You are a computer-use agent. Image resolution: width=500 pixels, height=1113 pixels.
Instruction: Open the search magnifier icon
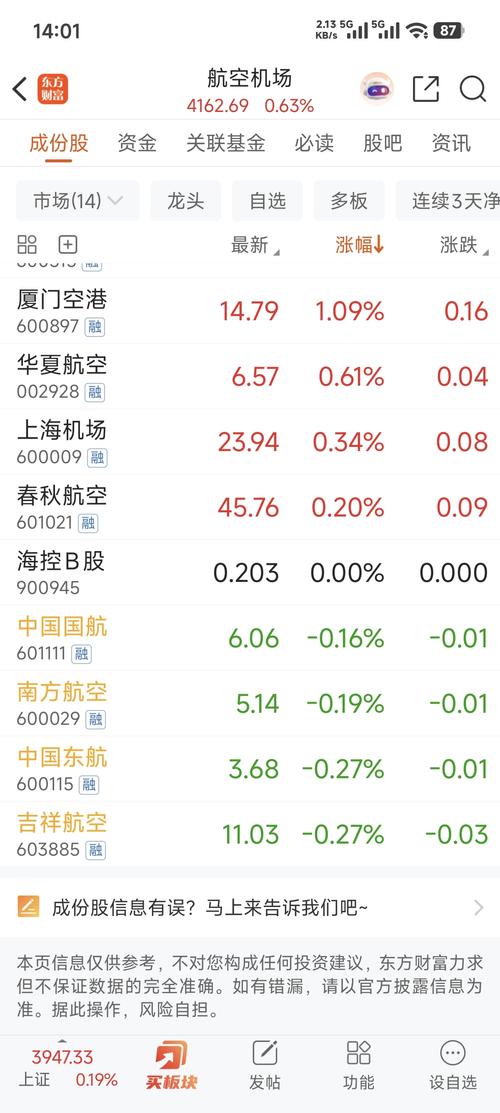472,89
